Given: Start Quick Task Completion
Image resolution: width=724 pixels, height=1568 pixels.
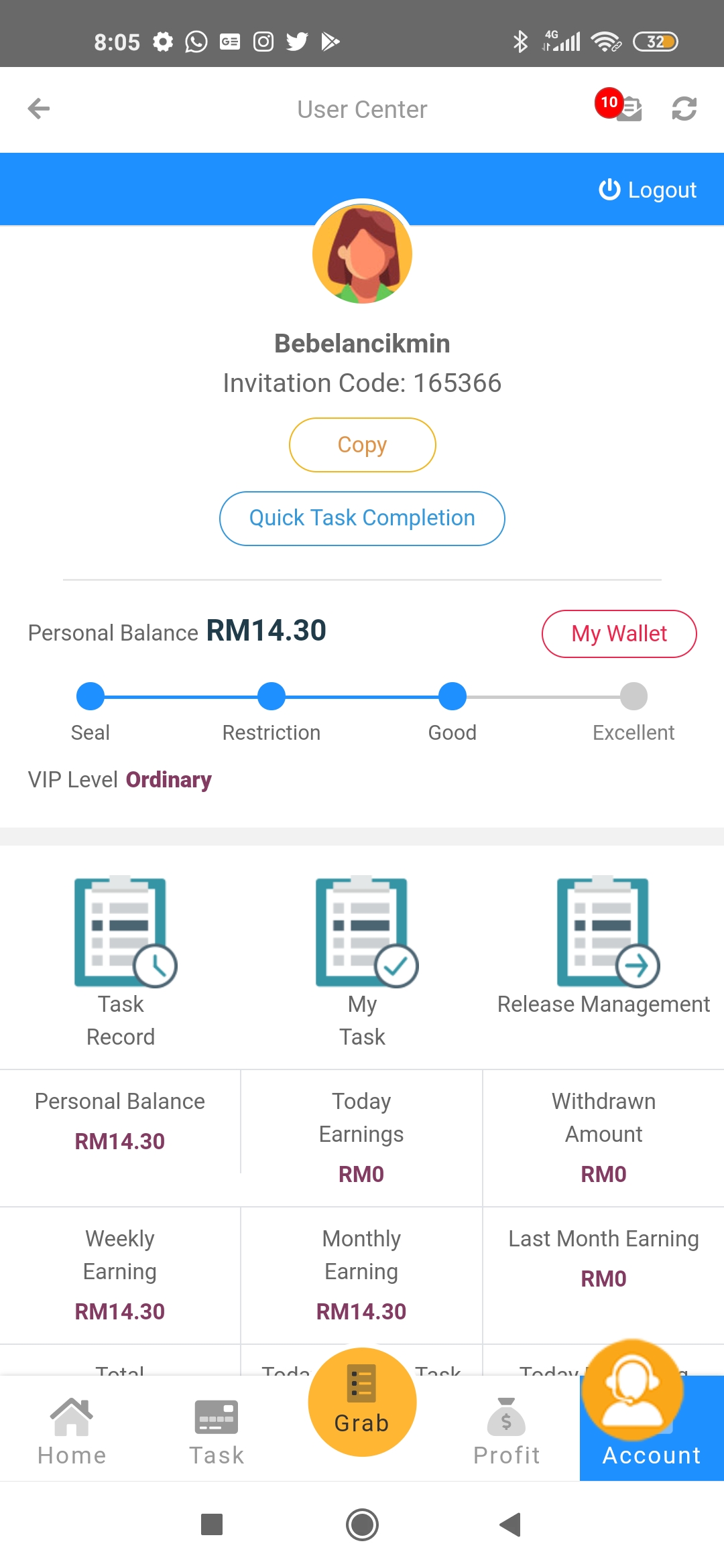Looking at the screenshot, I should coord(362,518).
